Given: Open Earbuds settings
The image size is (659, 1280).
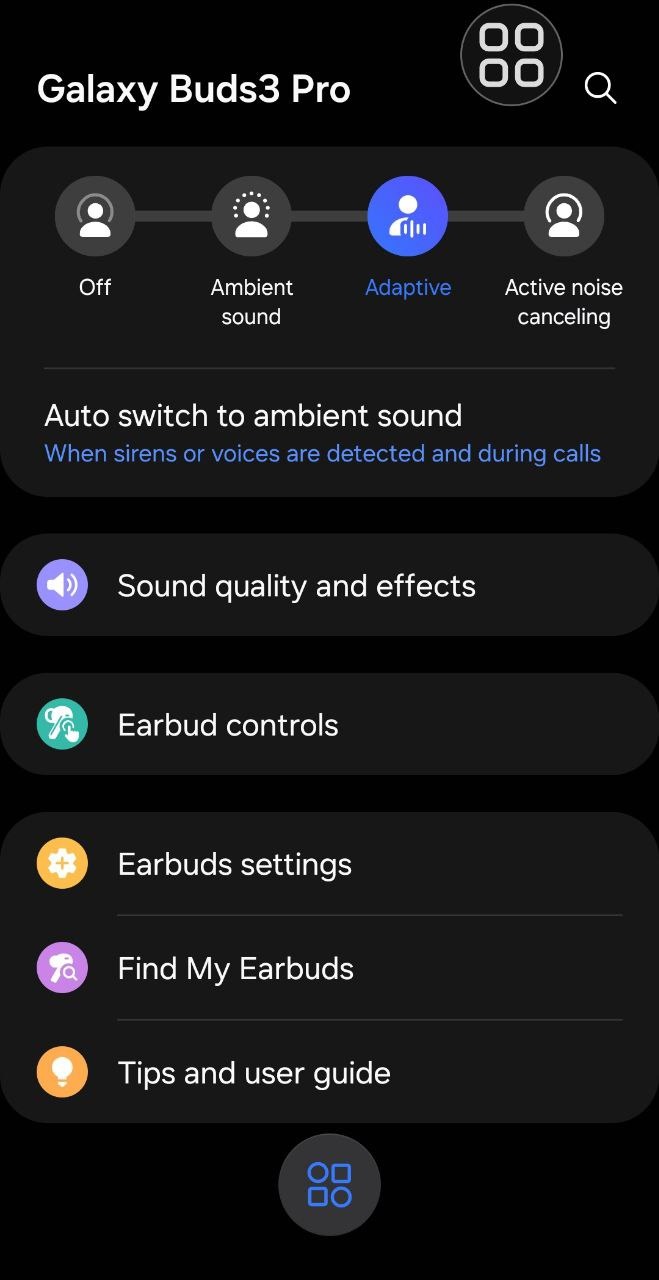Looking at the screenshot, I should [329, 864].
